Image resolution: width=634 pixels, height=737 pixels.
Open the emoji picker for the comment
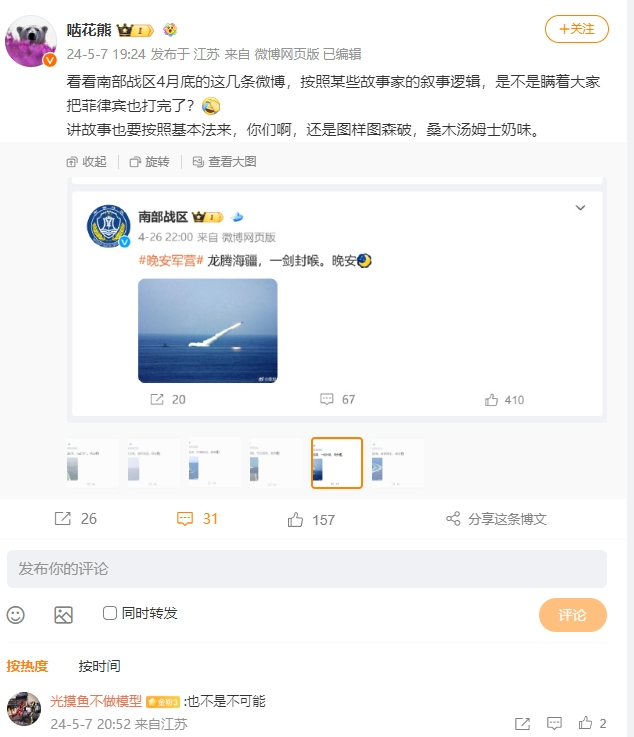click(x=16, y=614)
